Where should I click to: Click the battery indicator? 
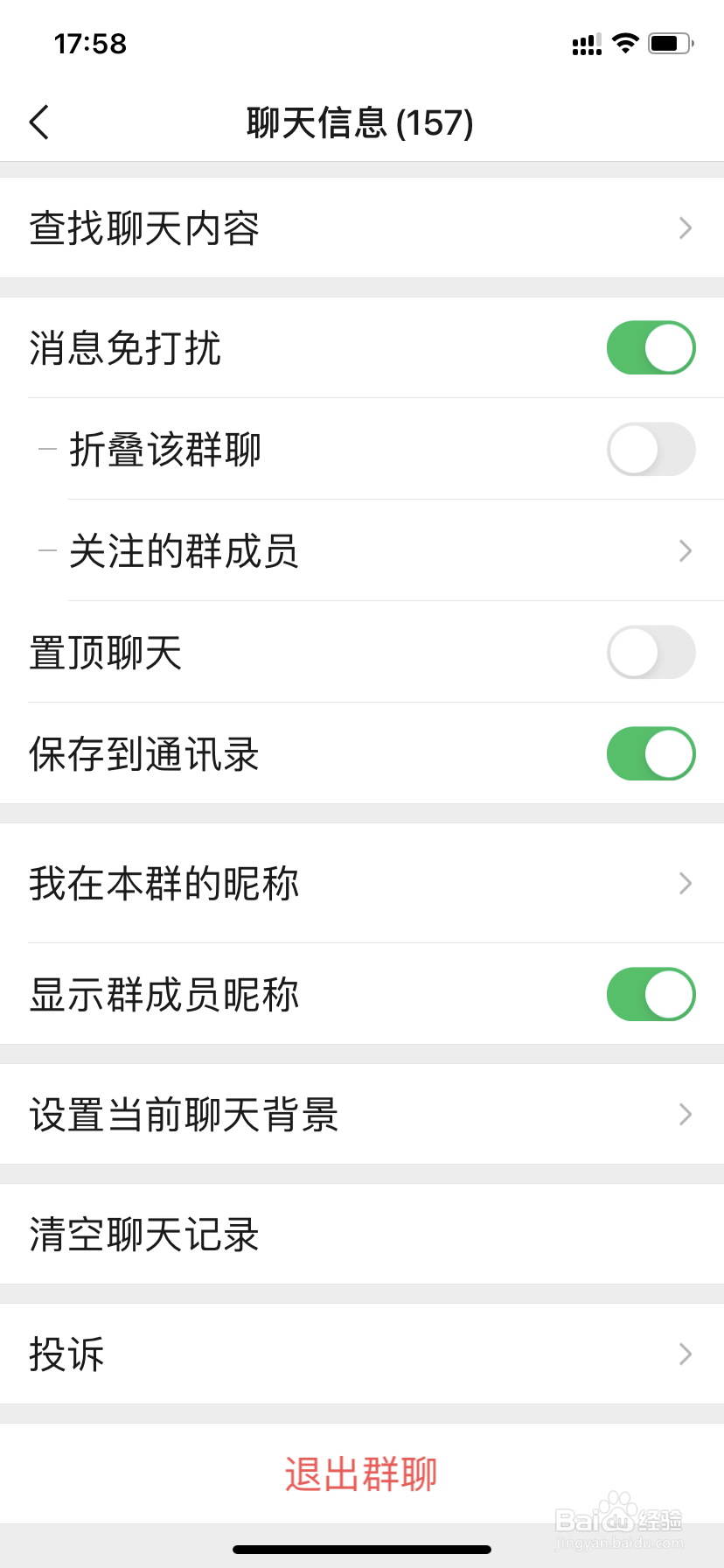click(x=670, y=42)
